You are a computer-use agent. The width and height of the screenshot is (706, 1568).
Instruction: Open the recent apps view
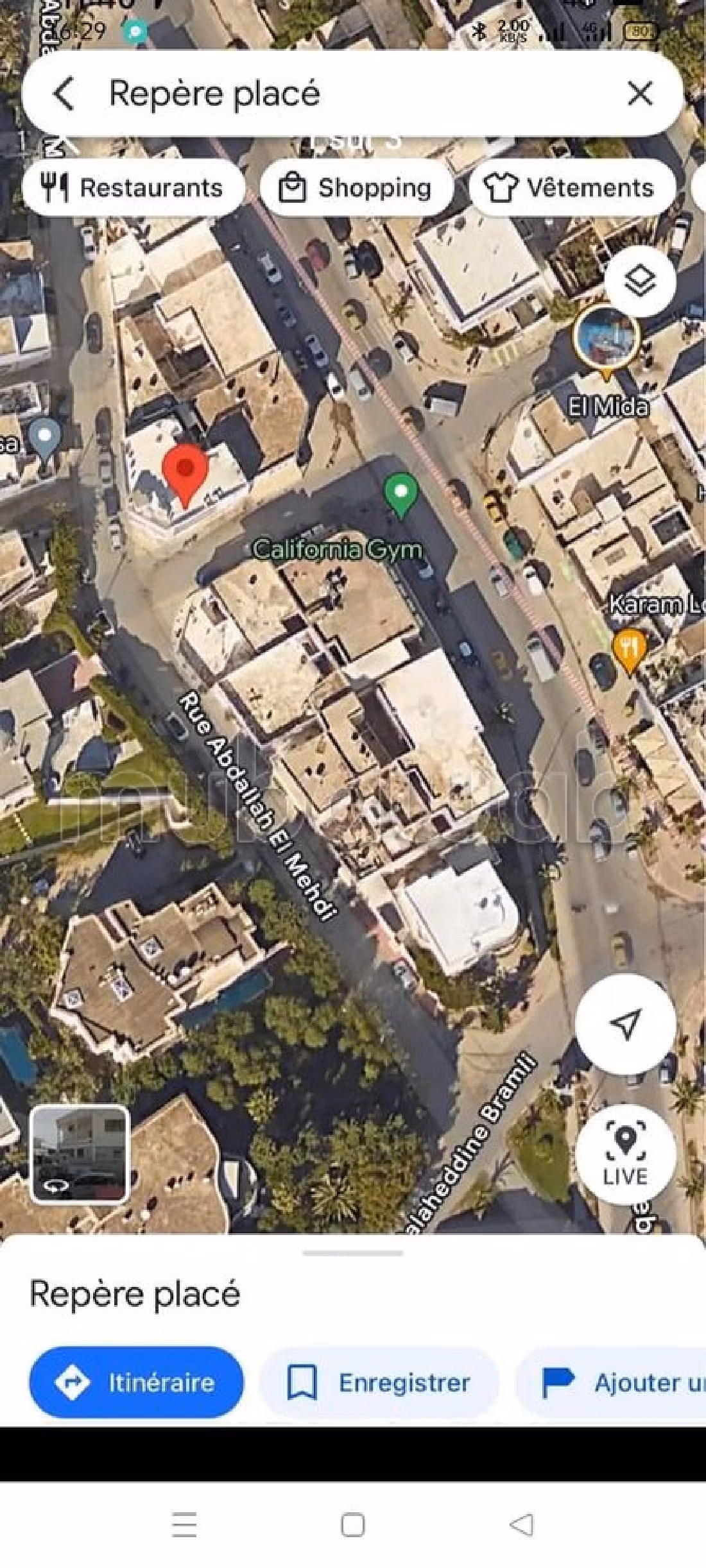tap(184, 1524)
